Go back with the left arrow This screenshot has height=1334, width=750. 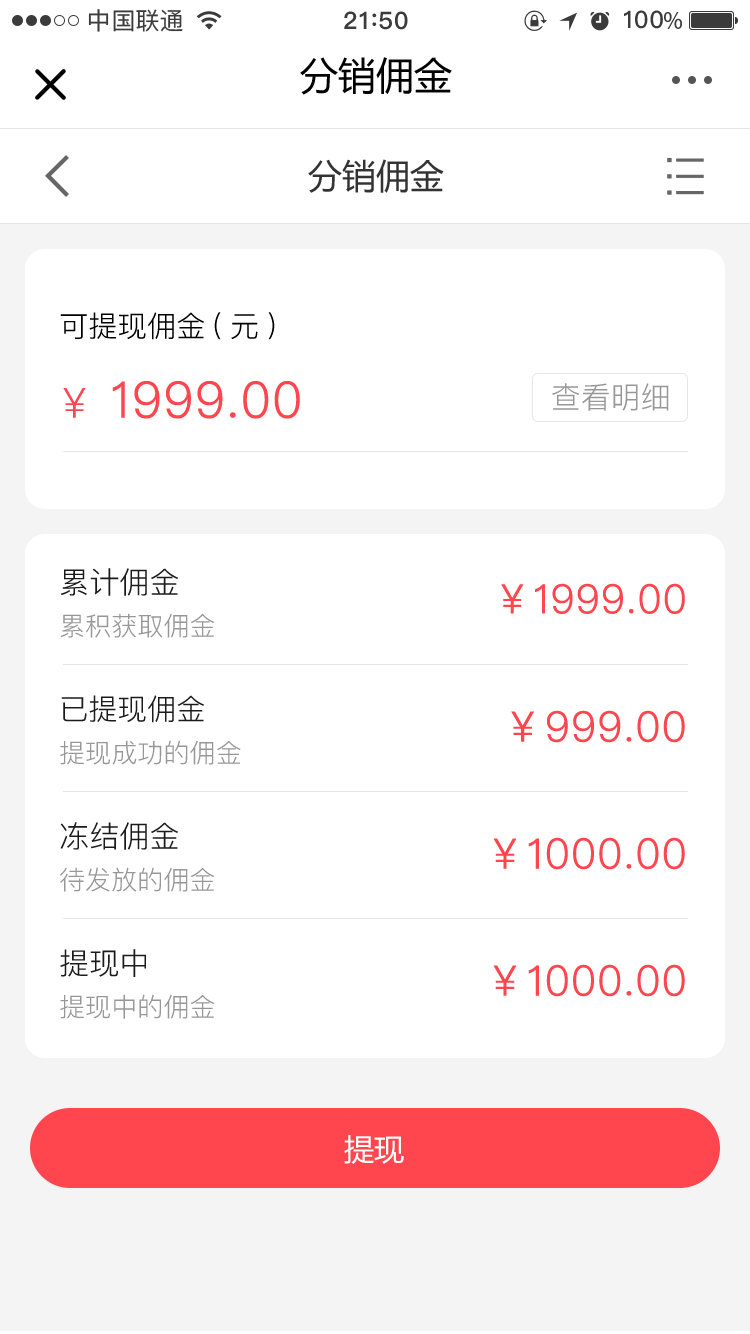[58, 176]
